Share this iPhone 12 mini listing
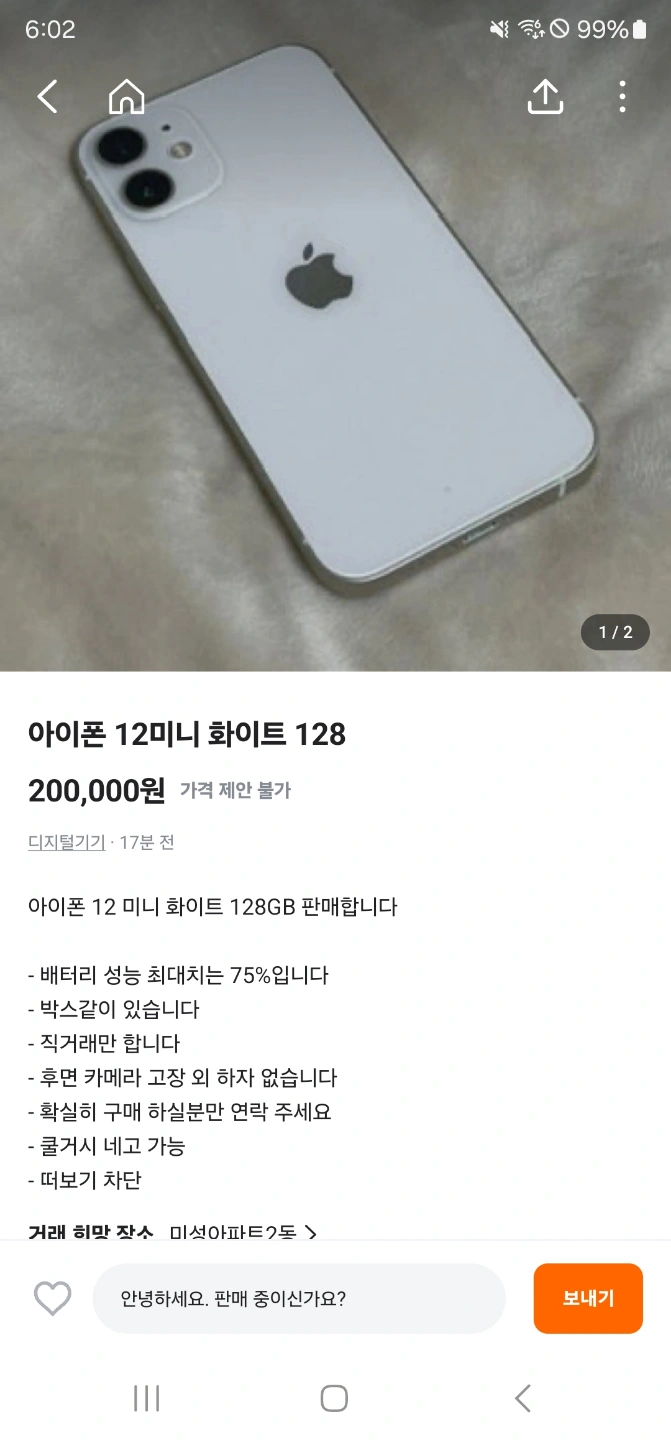The width and height of the screenshot is (671, 1440). tap(544, 97)
